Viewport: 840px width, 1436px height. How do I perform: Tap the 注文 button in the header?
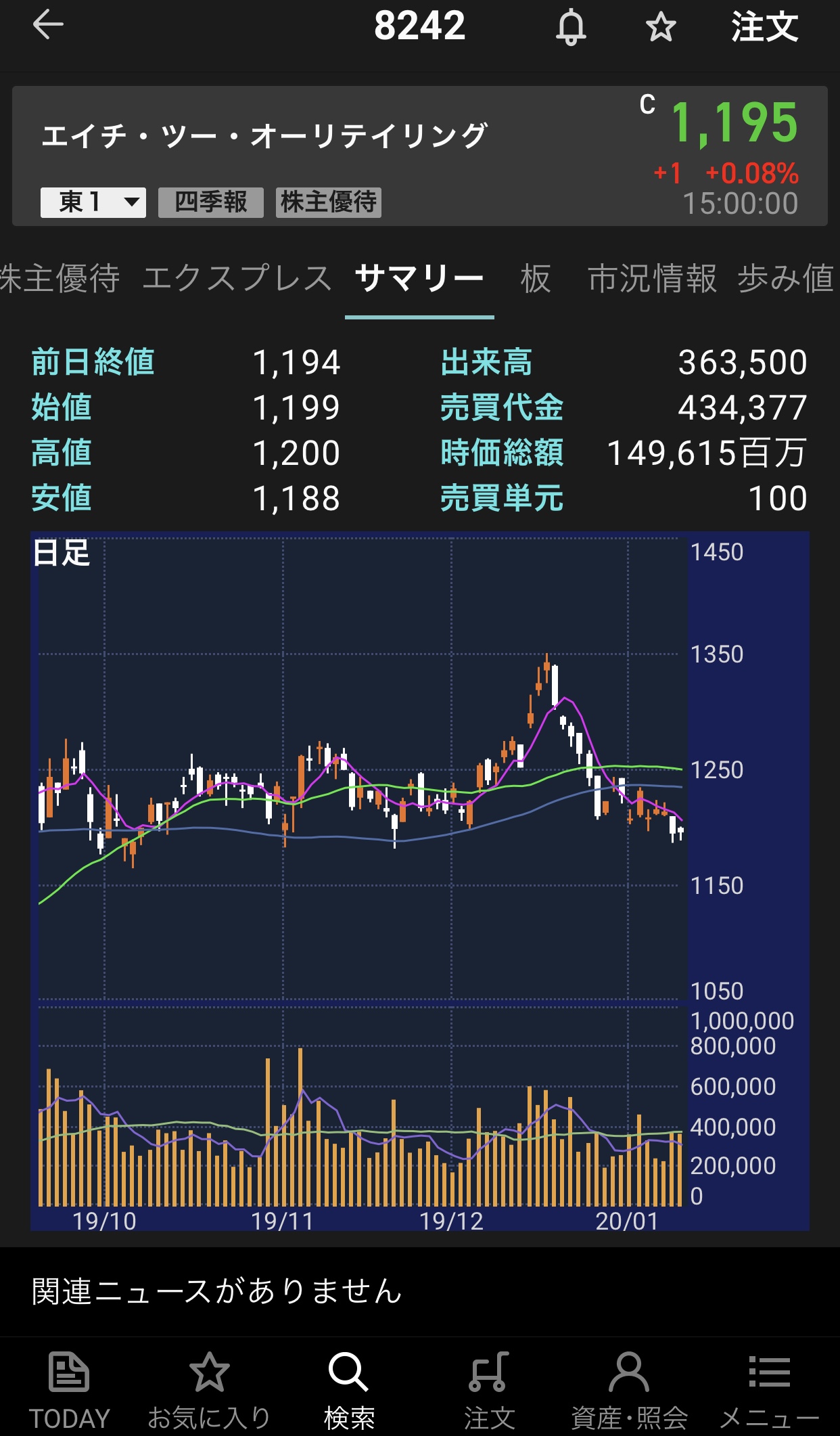point(764,27)
